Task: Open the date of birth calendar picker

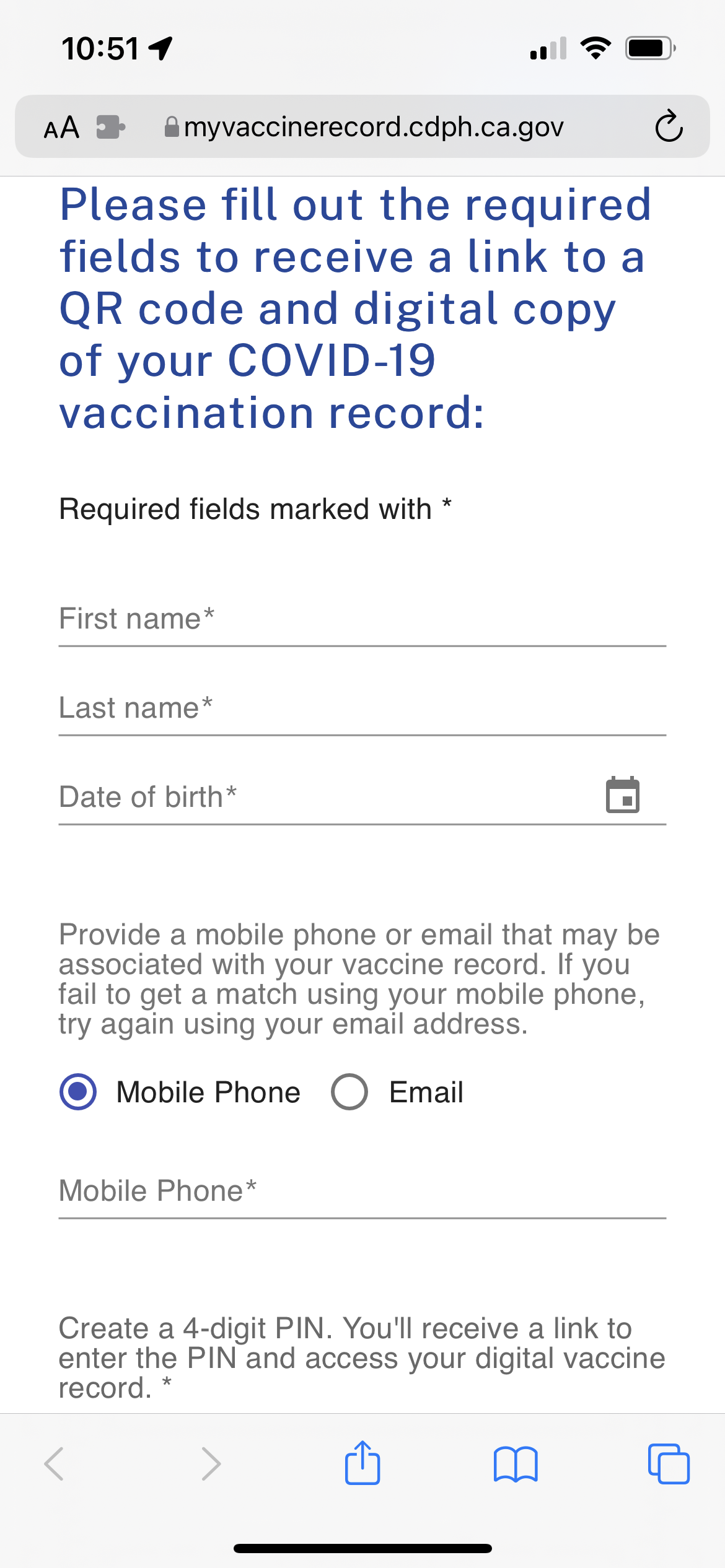Action: (622, 795)
